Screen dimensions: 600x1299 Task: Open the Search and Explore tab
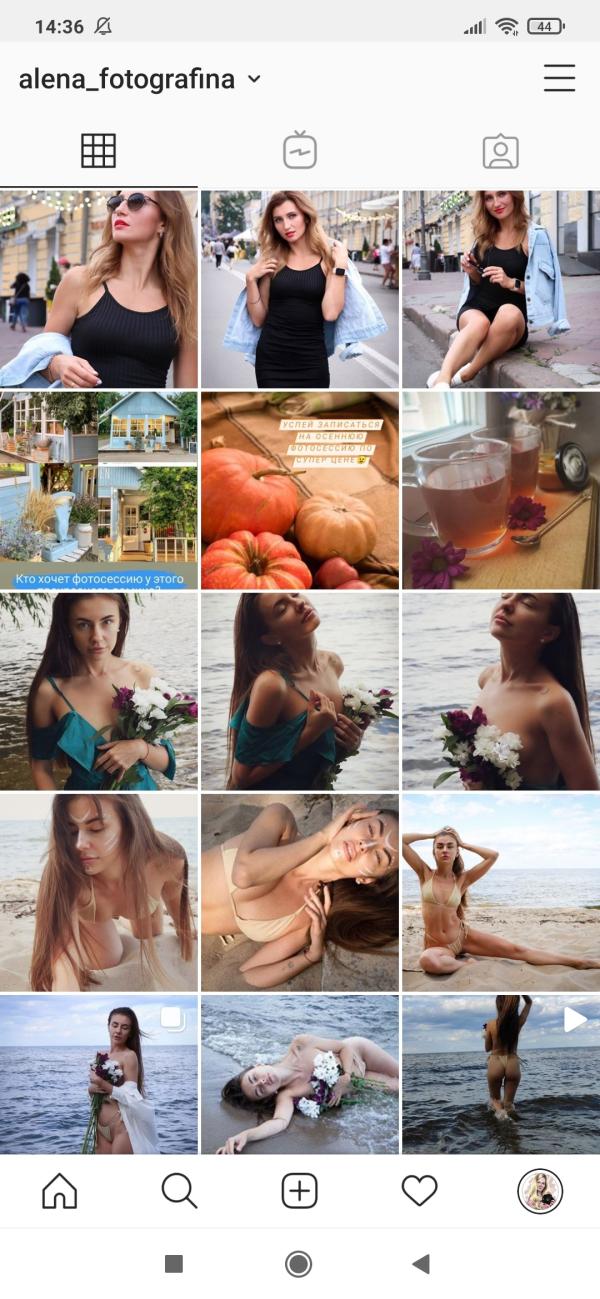179,1191
